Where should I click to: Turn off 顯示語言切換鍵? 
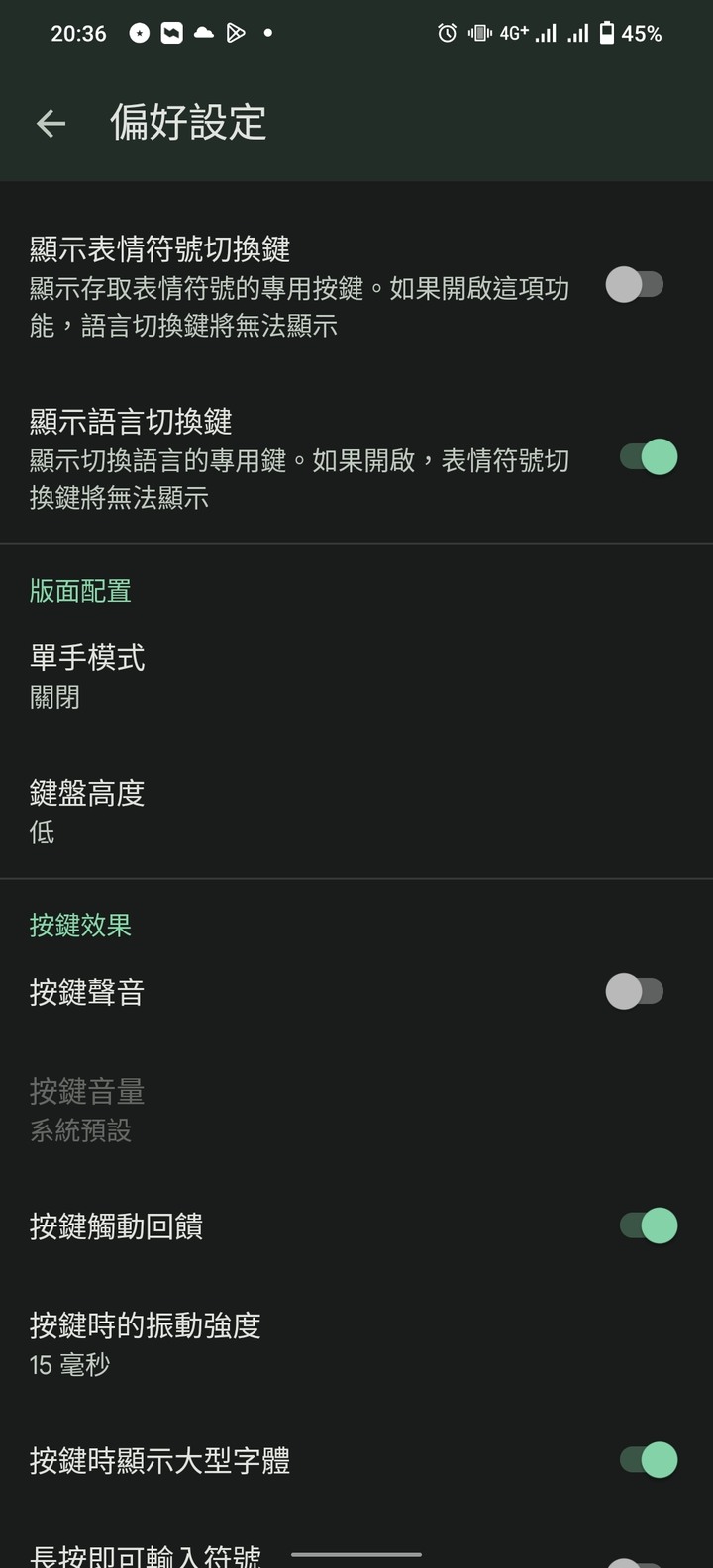[649, 457]
